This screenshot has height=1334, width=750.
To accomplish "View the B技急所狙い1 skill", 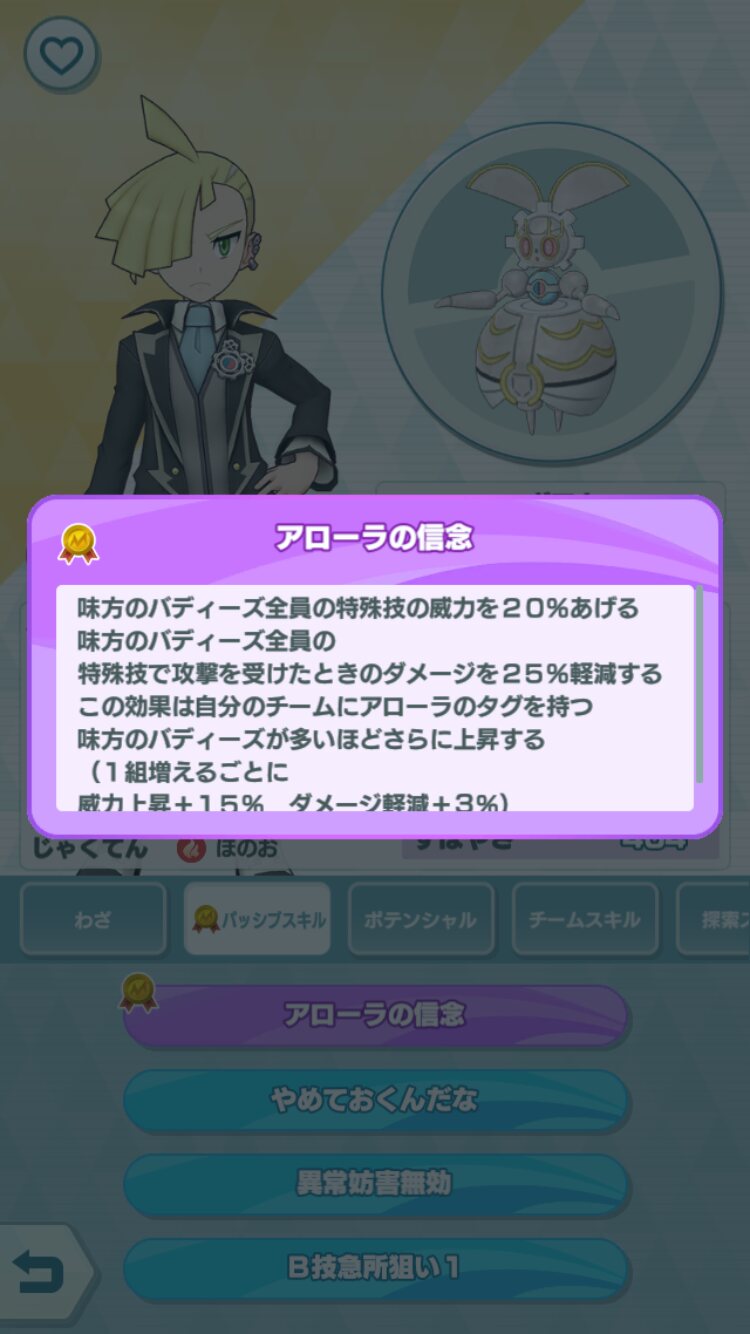I will tap(375, 1270).
